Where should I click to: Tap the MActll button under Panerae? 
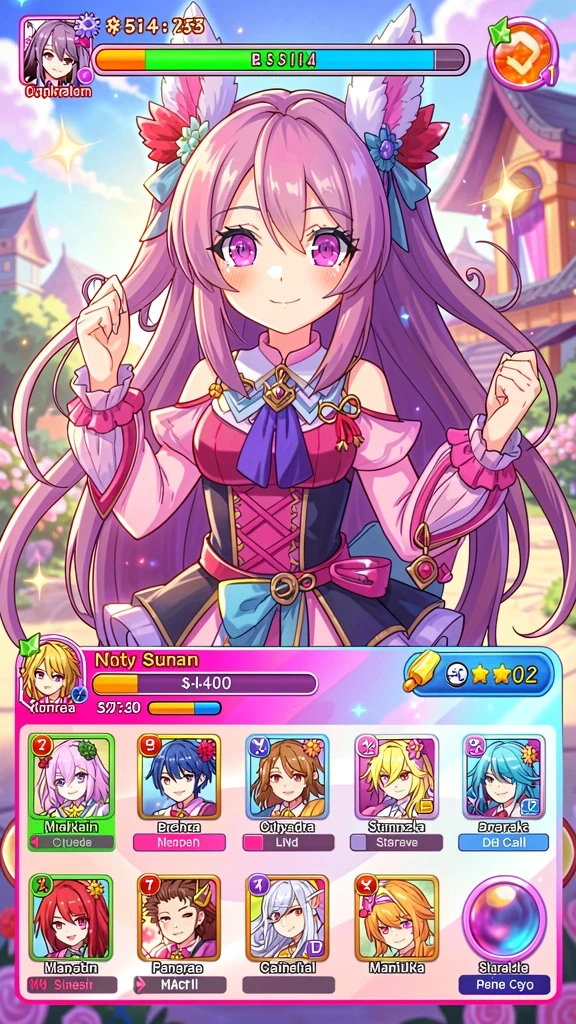click(x=179, y=985)
